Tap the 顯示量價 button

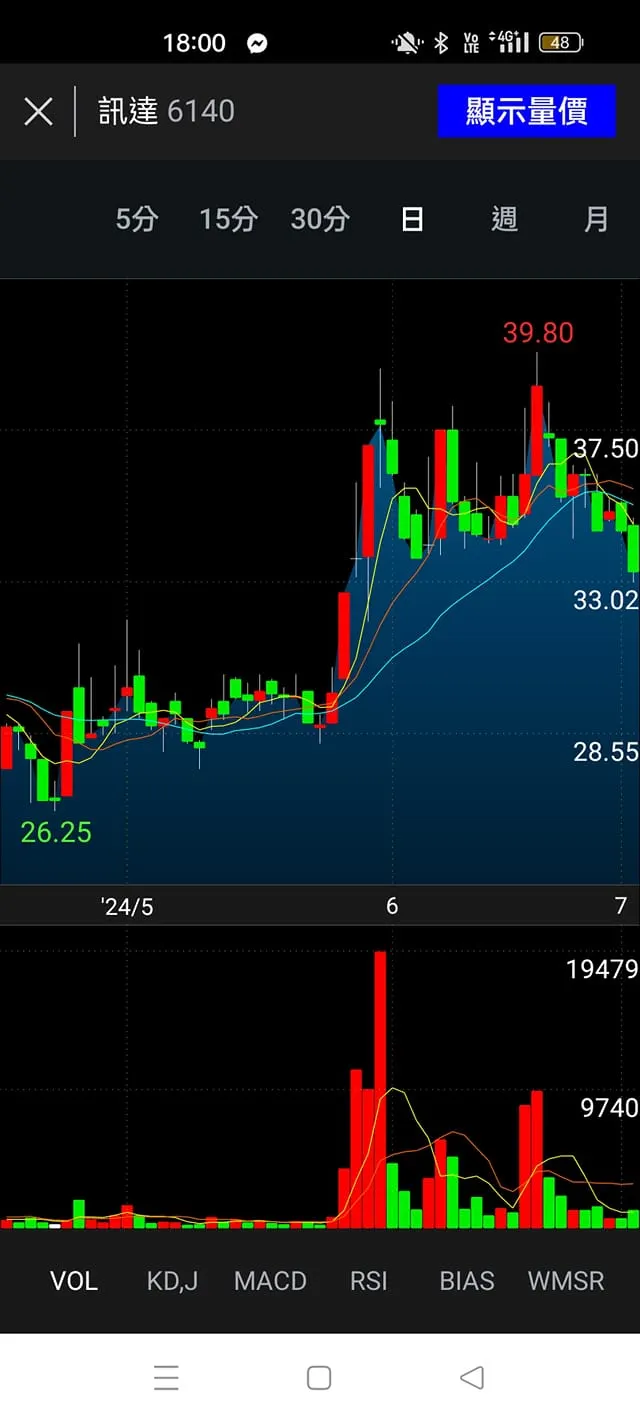coord(526,111)
